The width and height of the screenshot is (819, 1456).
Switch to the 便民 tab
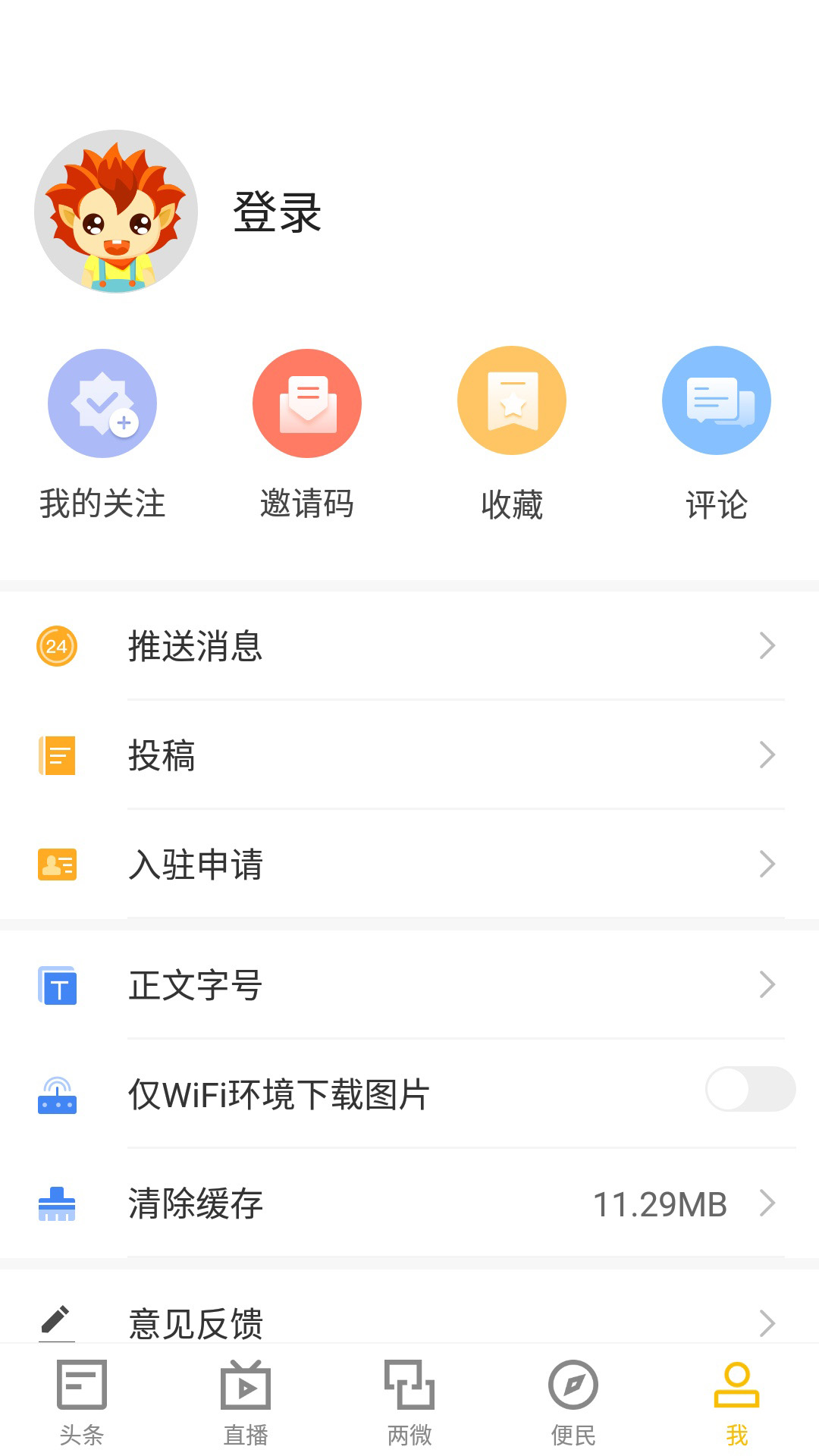coord(573,1402)
